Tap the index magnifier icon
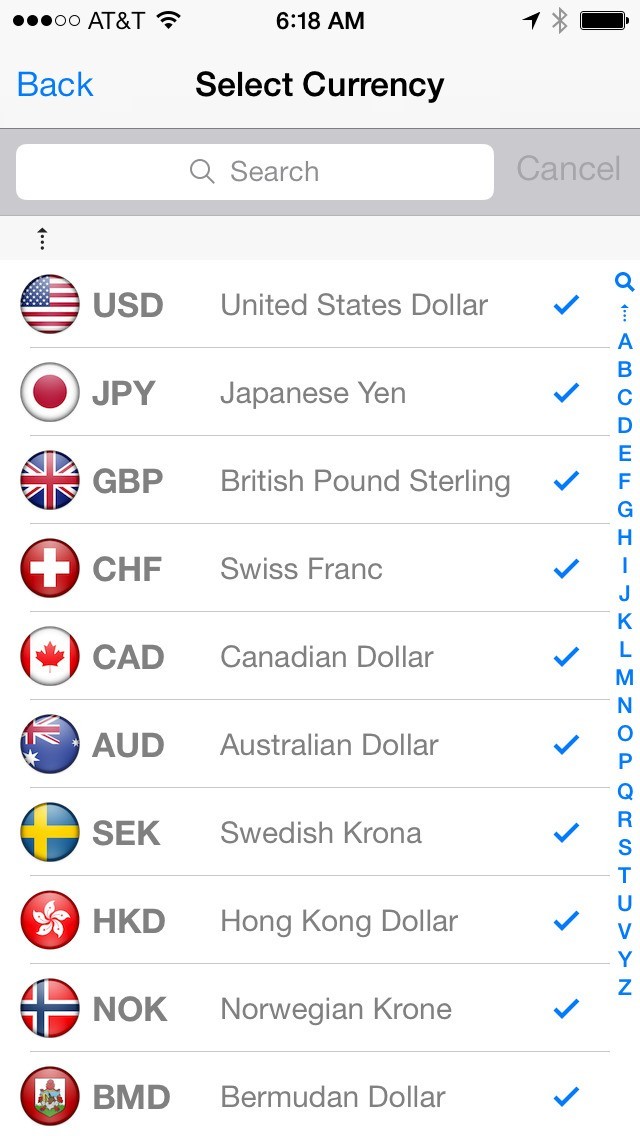 point(625,282)
